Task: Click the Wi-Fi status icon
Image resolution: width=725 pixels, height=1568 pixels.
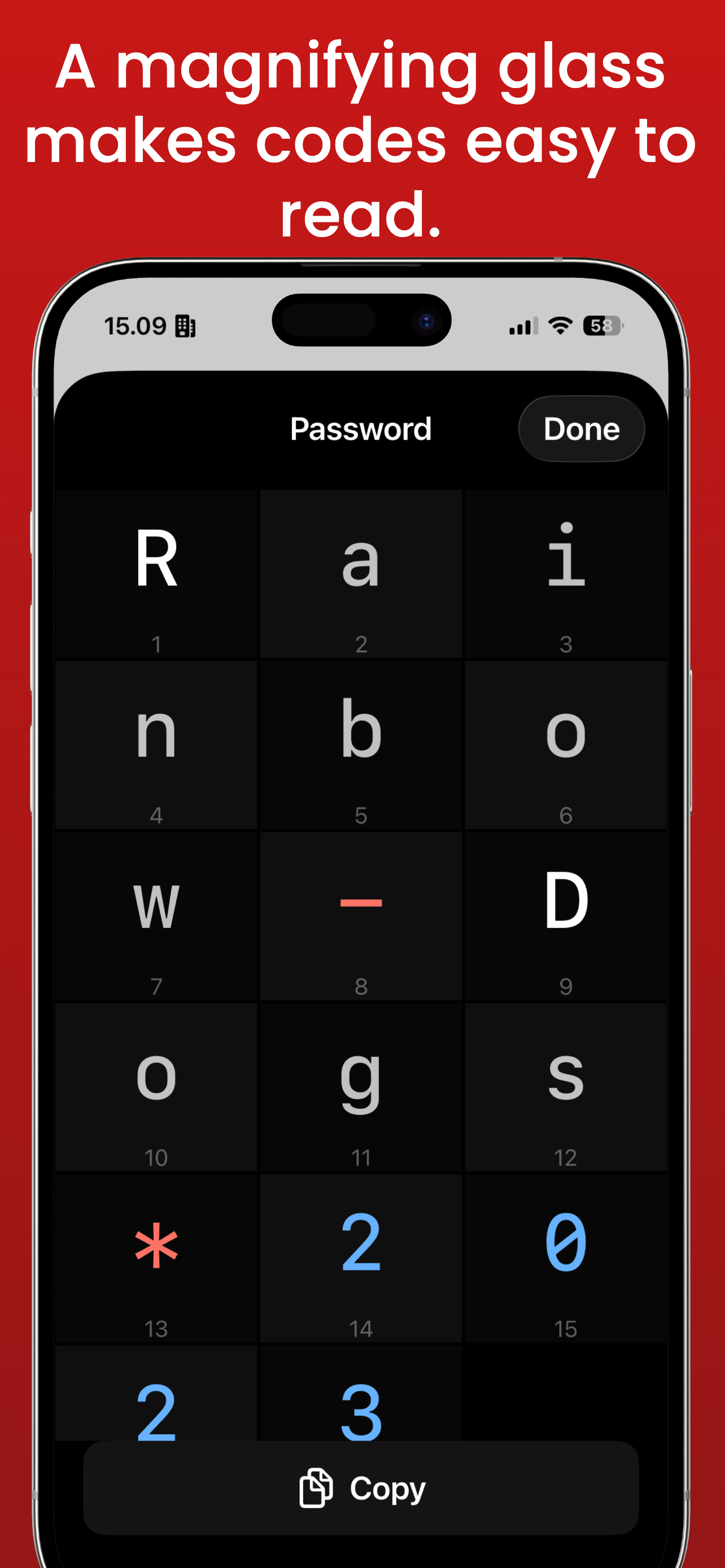Action: [x=560, y=326]
